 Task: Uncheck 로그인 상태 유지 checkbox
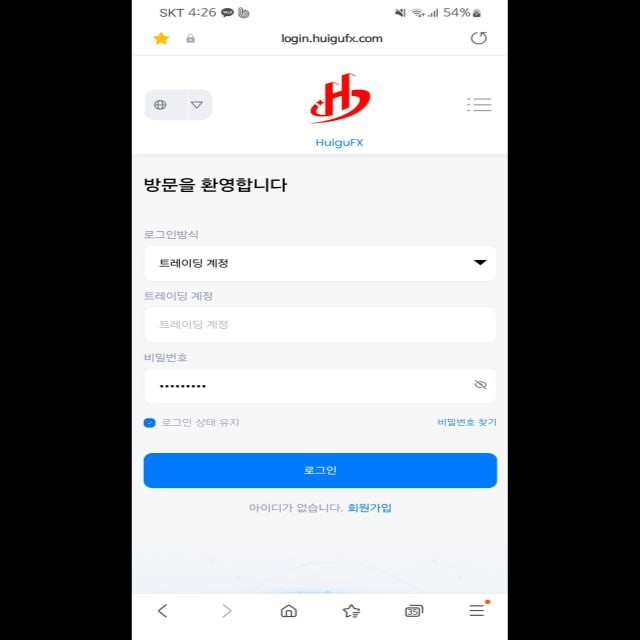pos(150,423)
